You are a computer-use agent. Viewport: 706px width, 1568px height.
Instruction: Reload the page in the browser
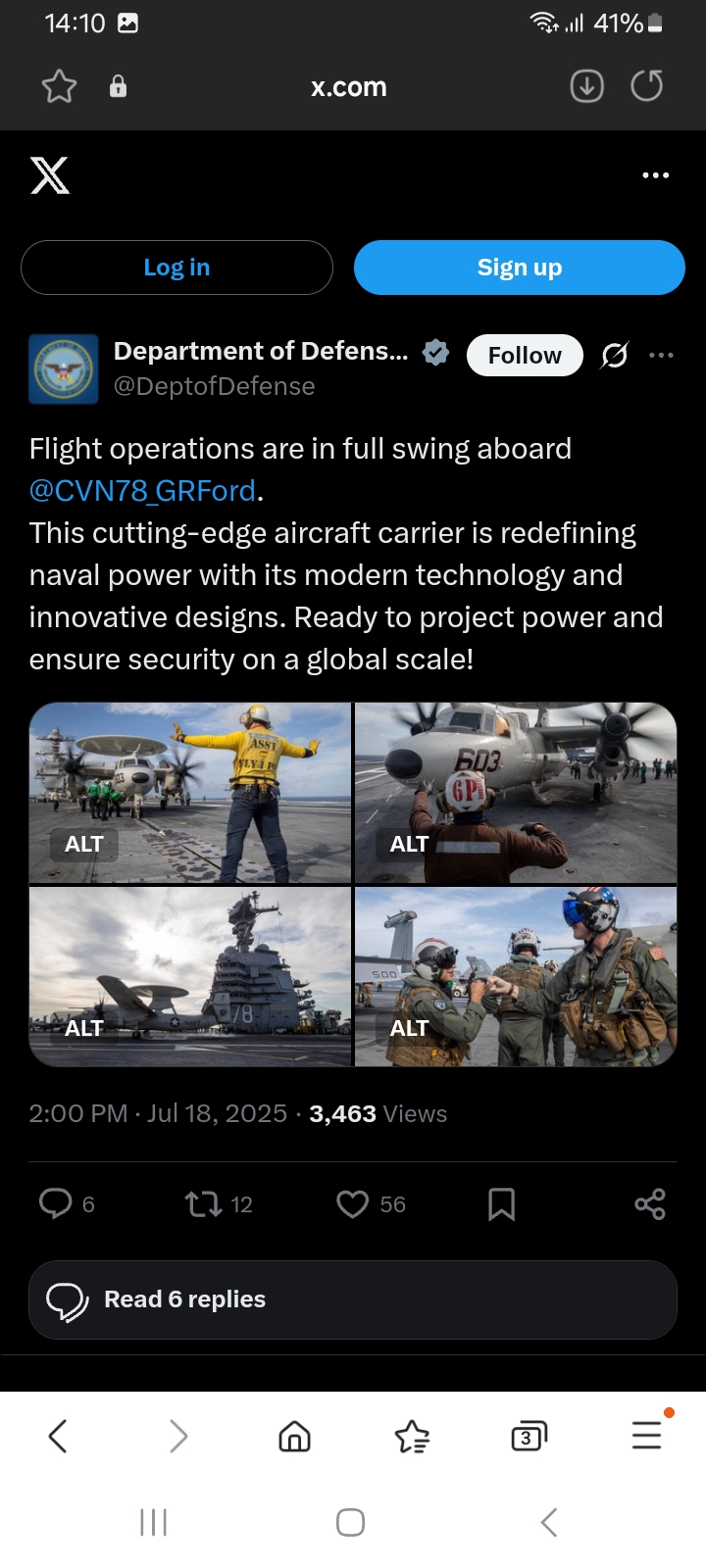647,86
